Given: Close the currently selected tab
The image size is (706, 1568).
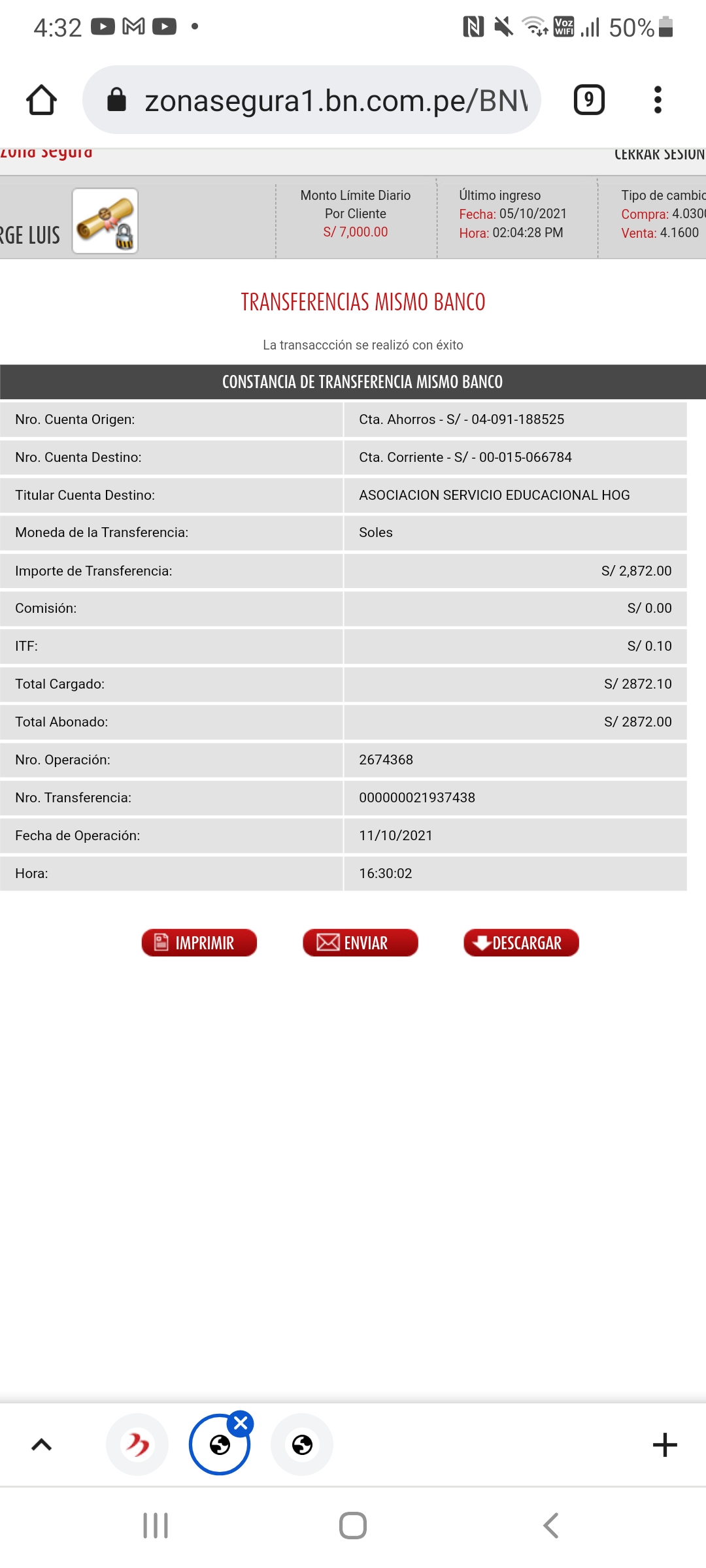Looking at the screenshot, I should point(241,1423).
